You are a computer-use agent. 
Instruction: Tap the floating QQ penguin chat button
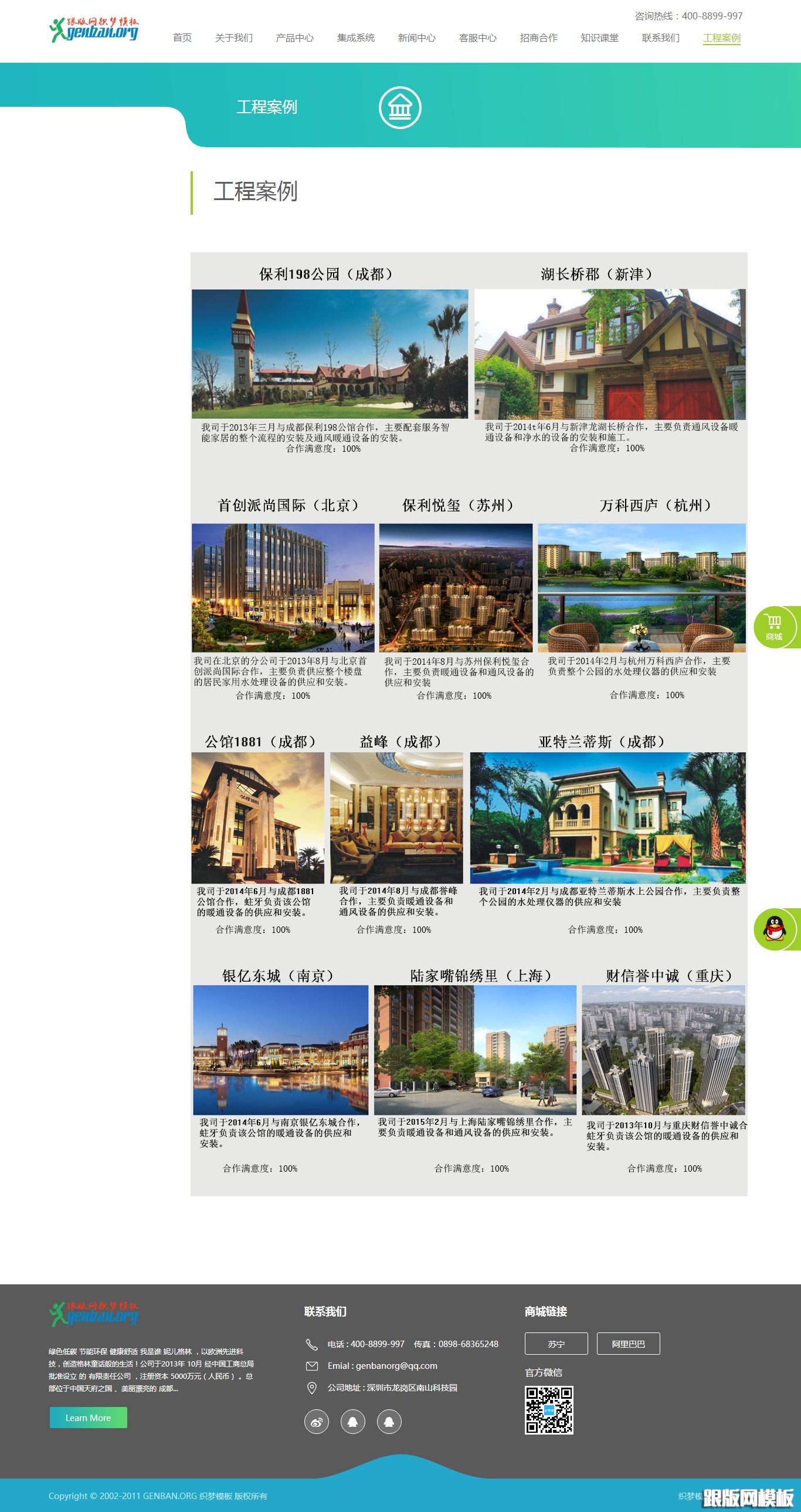775,929
